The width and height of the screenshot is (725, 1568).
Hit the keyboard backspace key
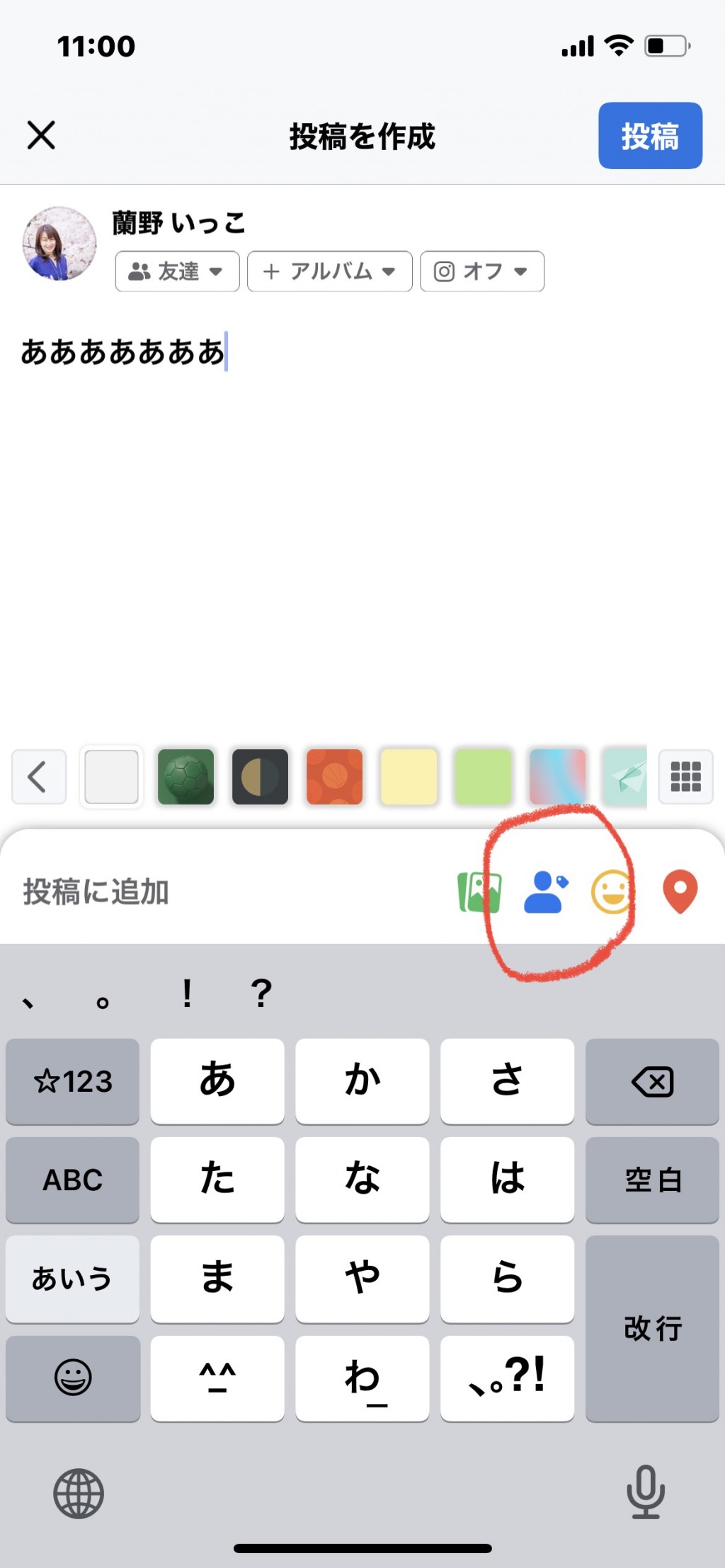click(652, 1081)
